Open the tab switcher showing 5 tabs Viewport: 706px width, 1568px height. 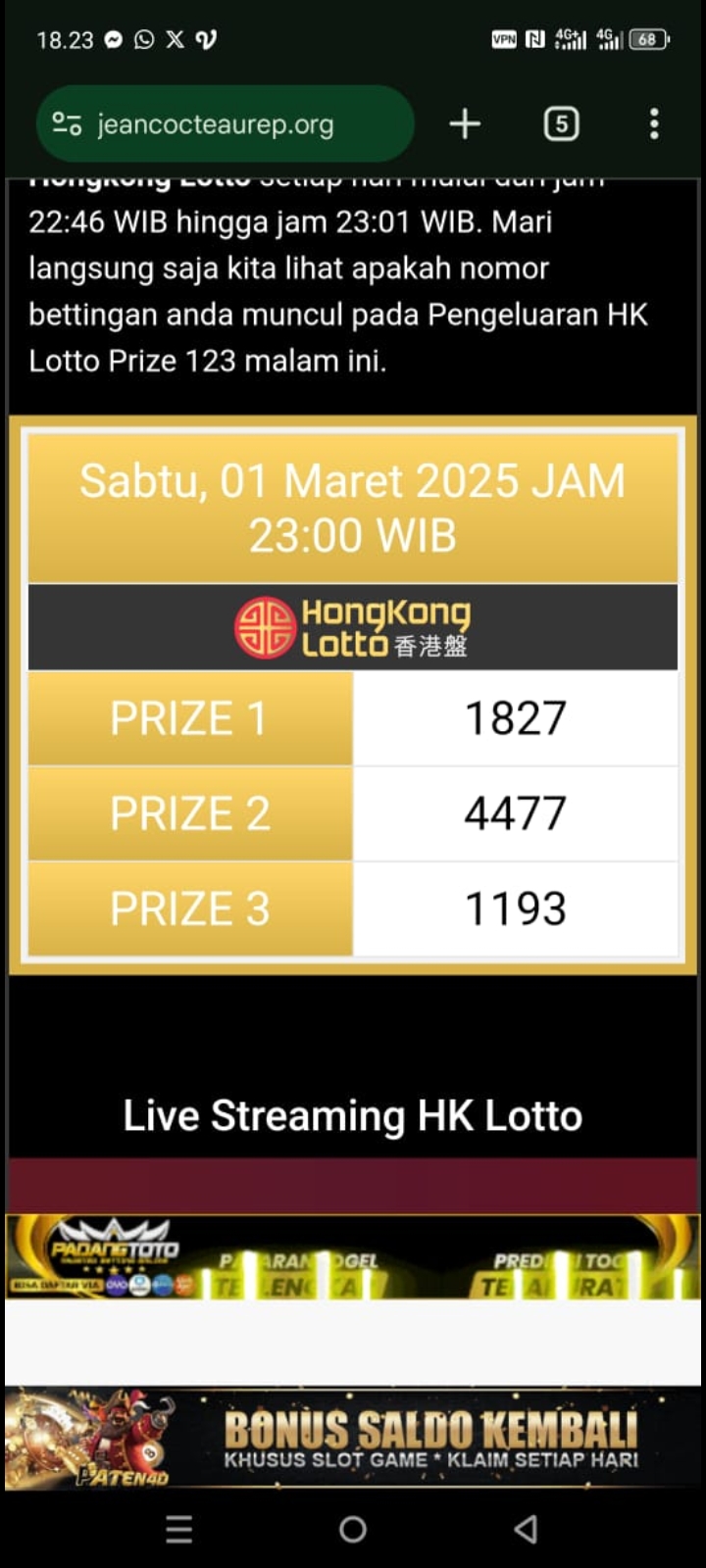[x=561, y=124]
